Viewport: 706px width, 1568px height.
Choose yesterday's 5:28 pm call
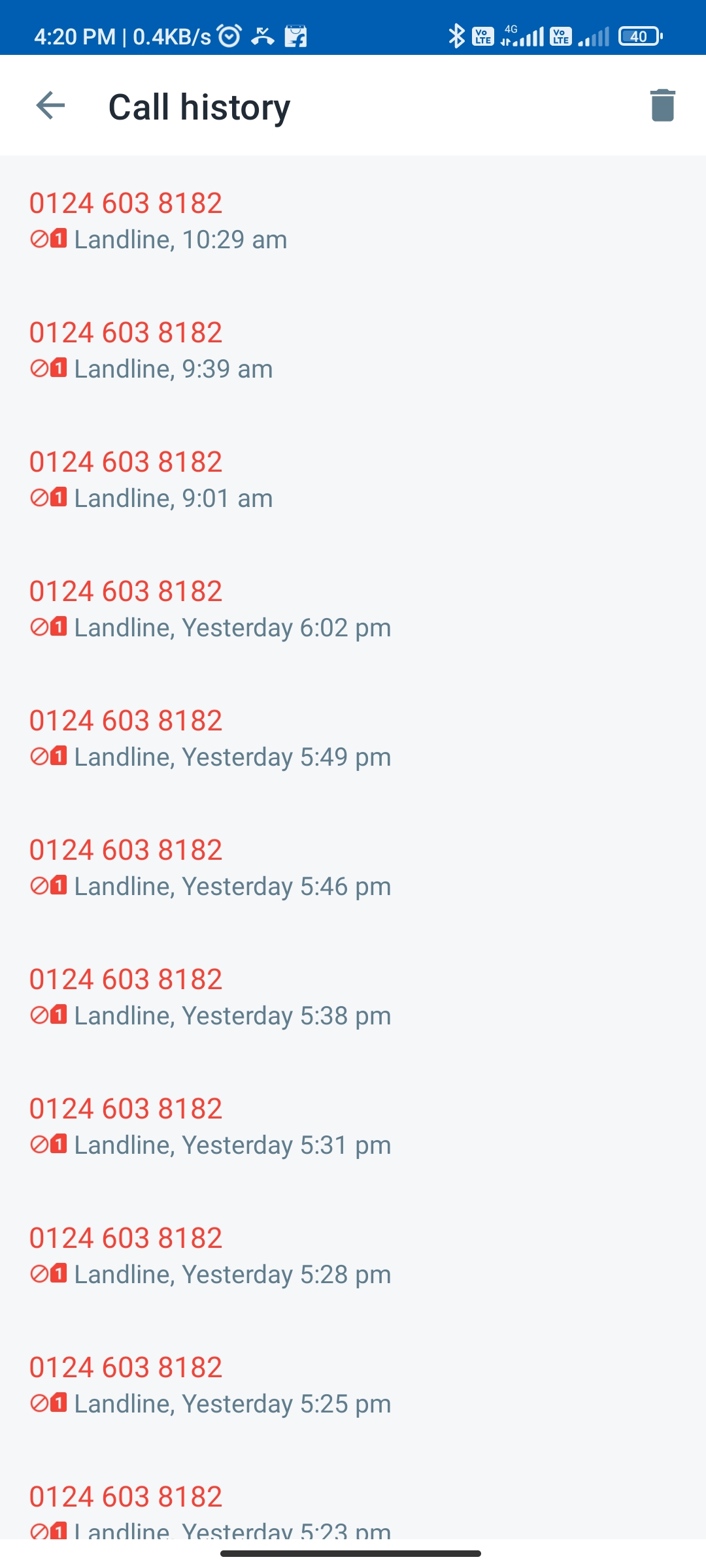(x=353, y=1256)
